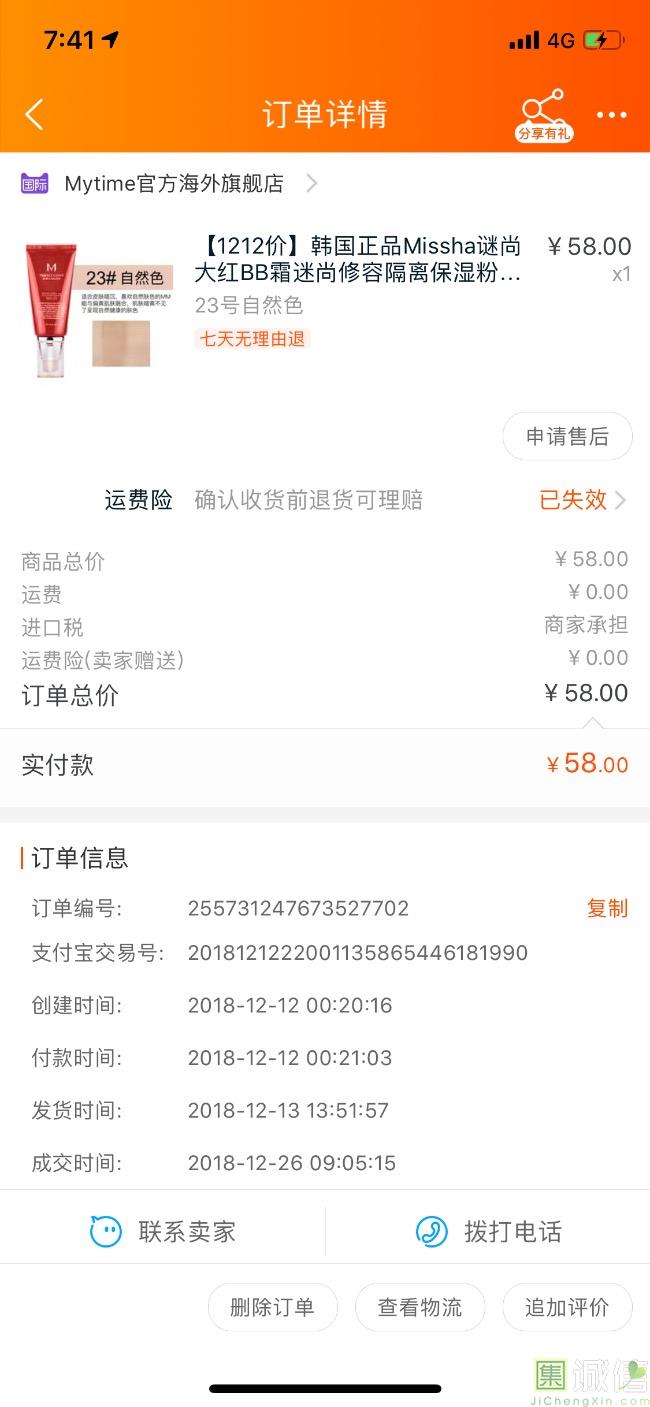Delete the order with 删除订单

(x=272, y=1307)
